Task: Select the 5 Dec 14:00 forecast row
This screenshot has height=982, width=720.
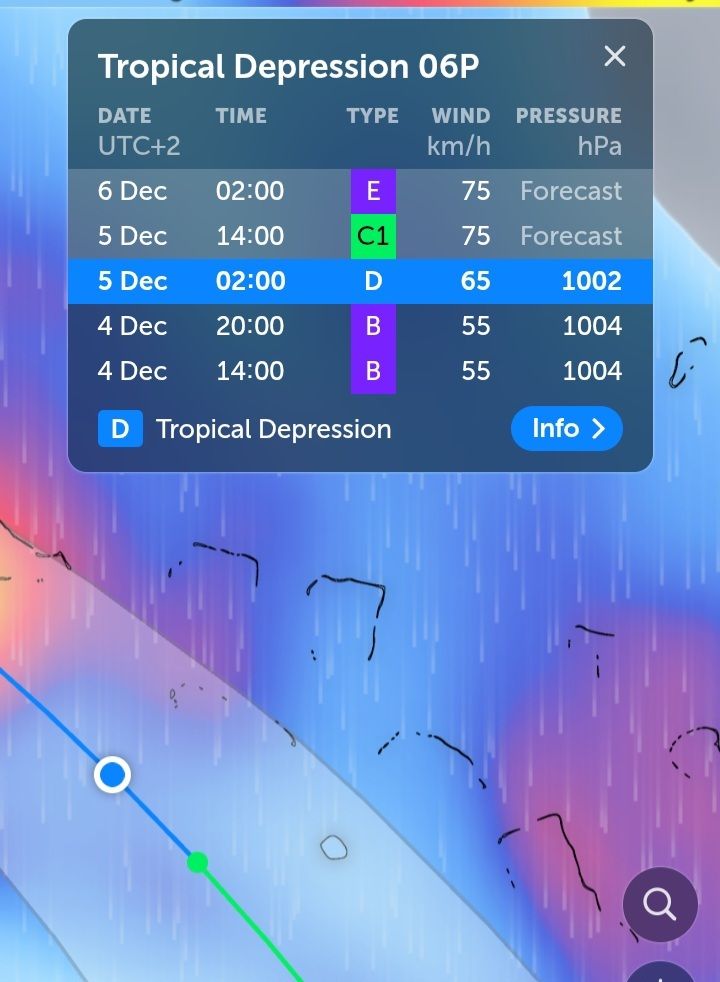Action: pyautogui.click(x=360, y=236)
